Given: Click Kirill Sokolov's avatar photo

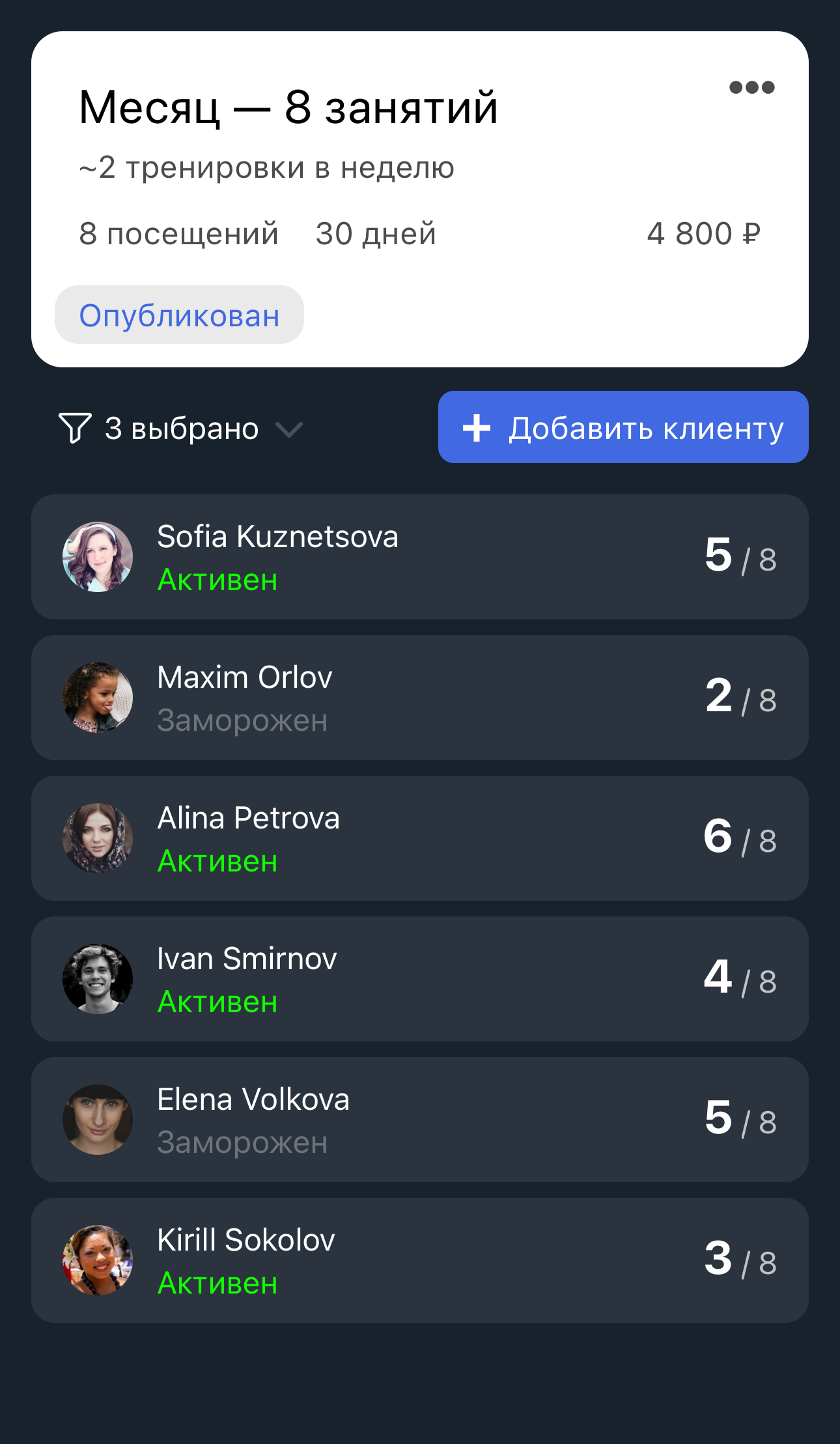Looking at the screenshot, I should click(x=98, y=1261).
